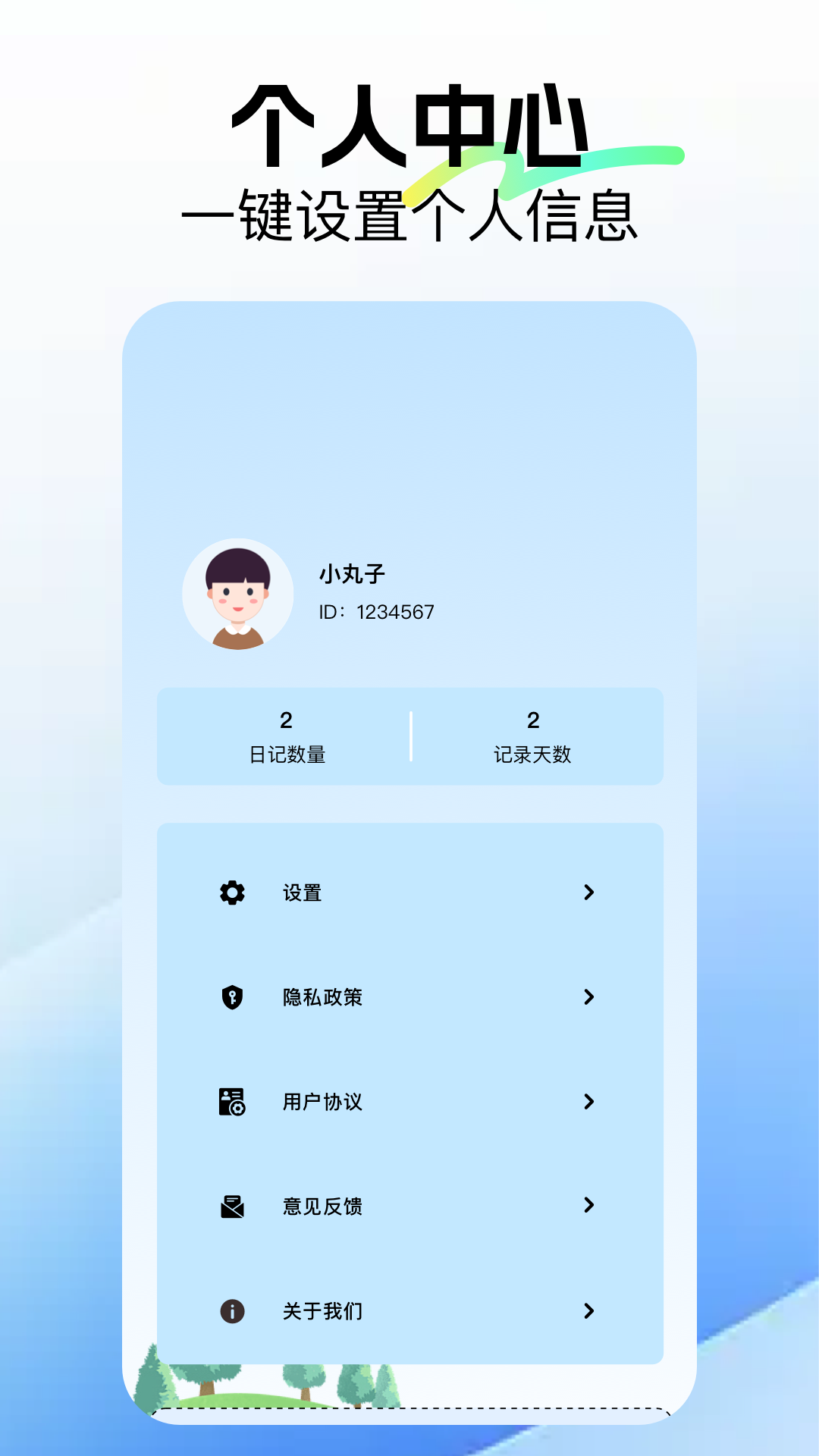Select the document icon beside 用户协议
819x1456 pixels.
[x=231, y=1103]
